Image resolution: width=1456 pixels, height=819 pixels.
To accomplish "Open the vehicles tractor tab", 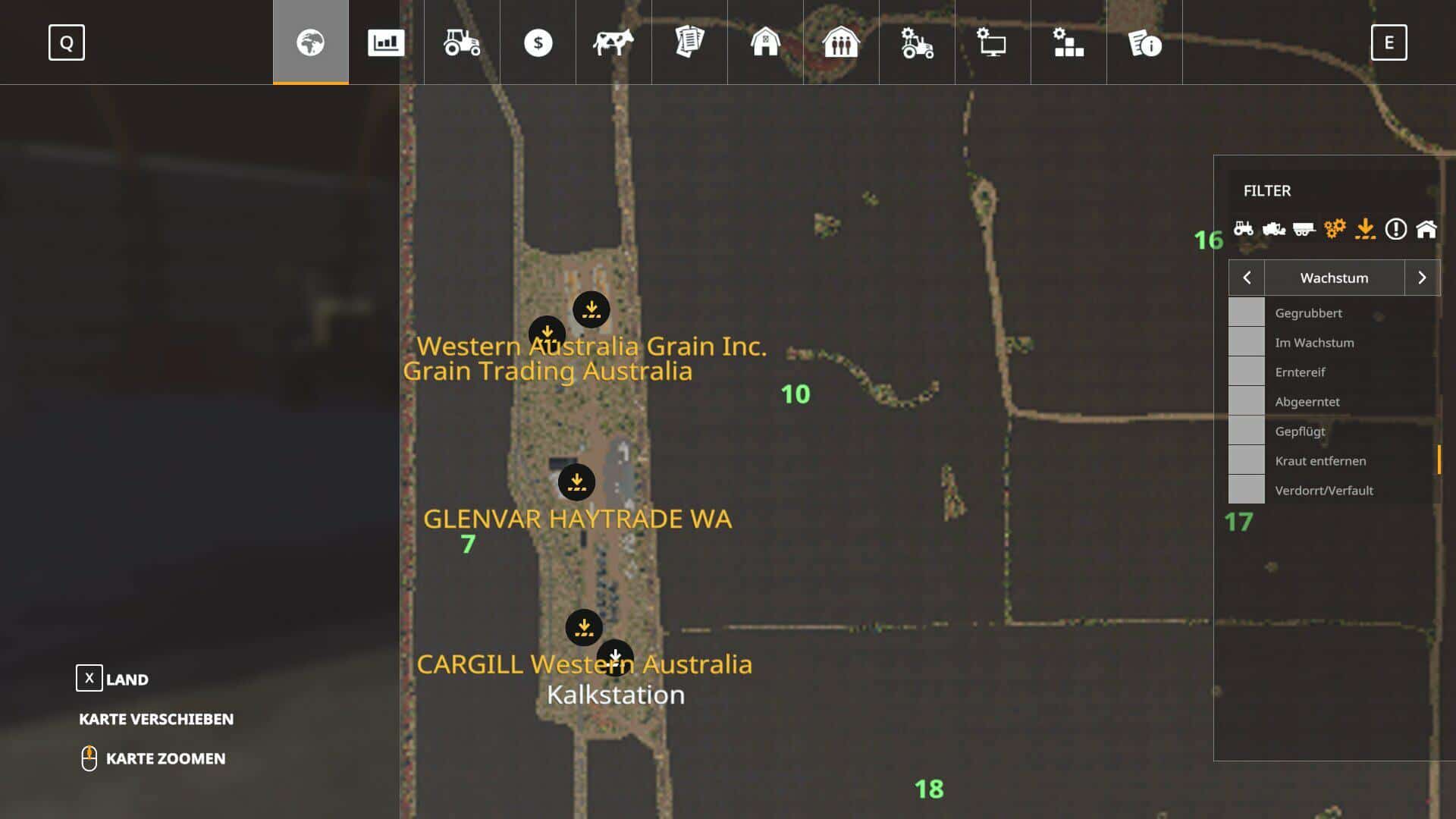I will coord(462,42).
